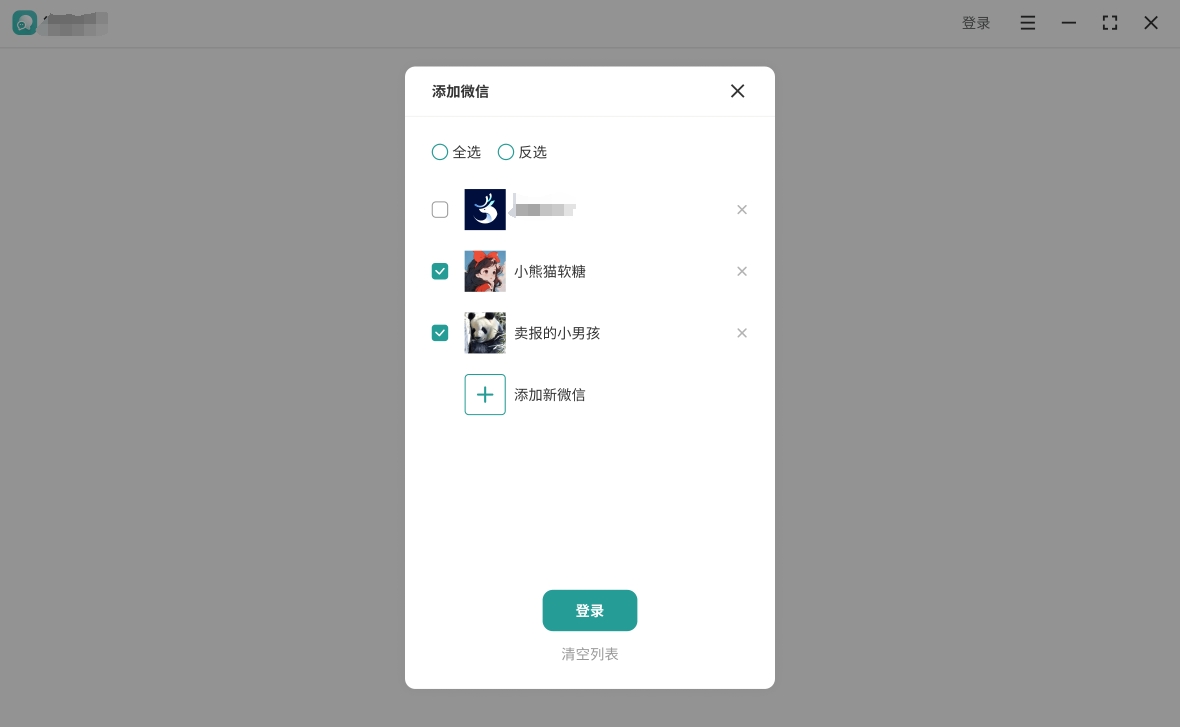Close the 添加微信 dialog
The width and height of the screenshot is (1180, 727).
pyautogui.click(x=737, y=91)
